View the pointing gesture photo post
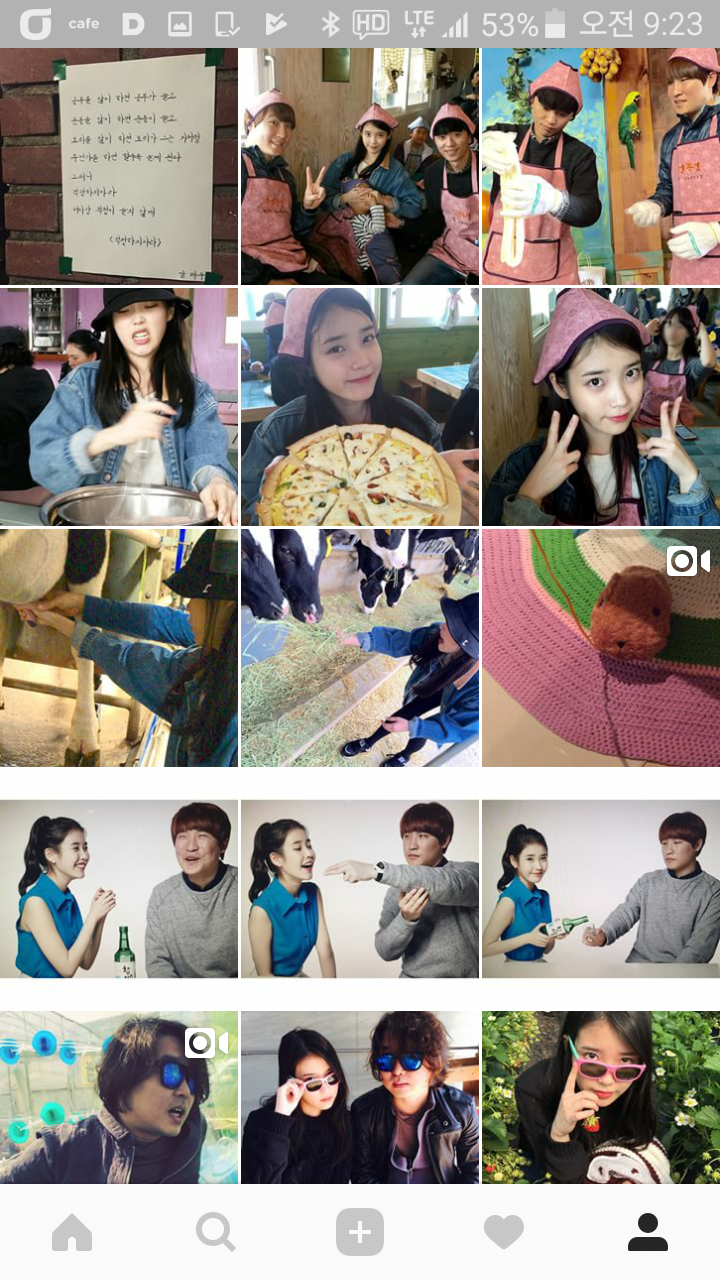The image size is (720, 1280). click(x=360, y=889)
